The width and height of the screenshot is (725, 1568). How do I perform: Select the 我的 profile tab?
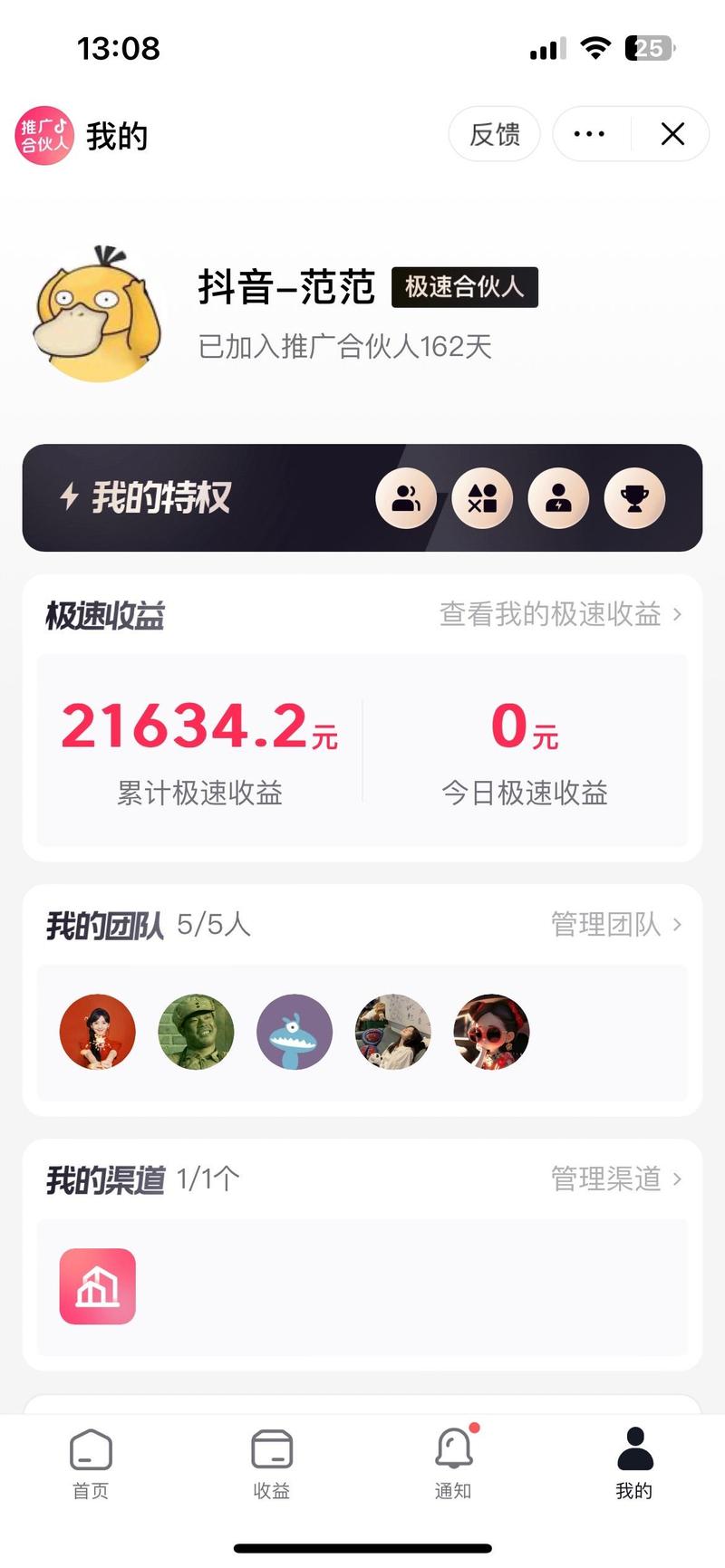pyautogui.click(x=633, y=1463)
